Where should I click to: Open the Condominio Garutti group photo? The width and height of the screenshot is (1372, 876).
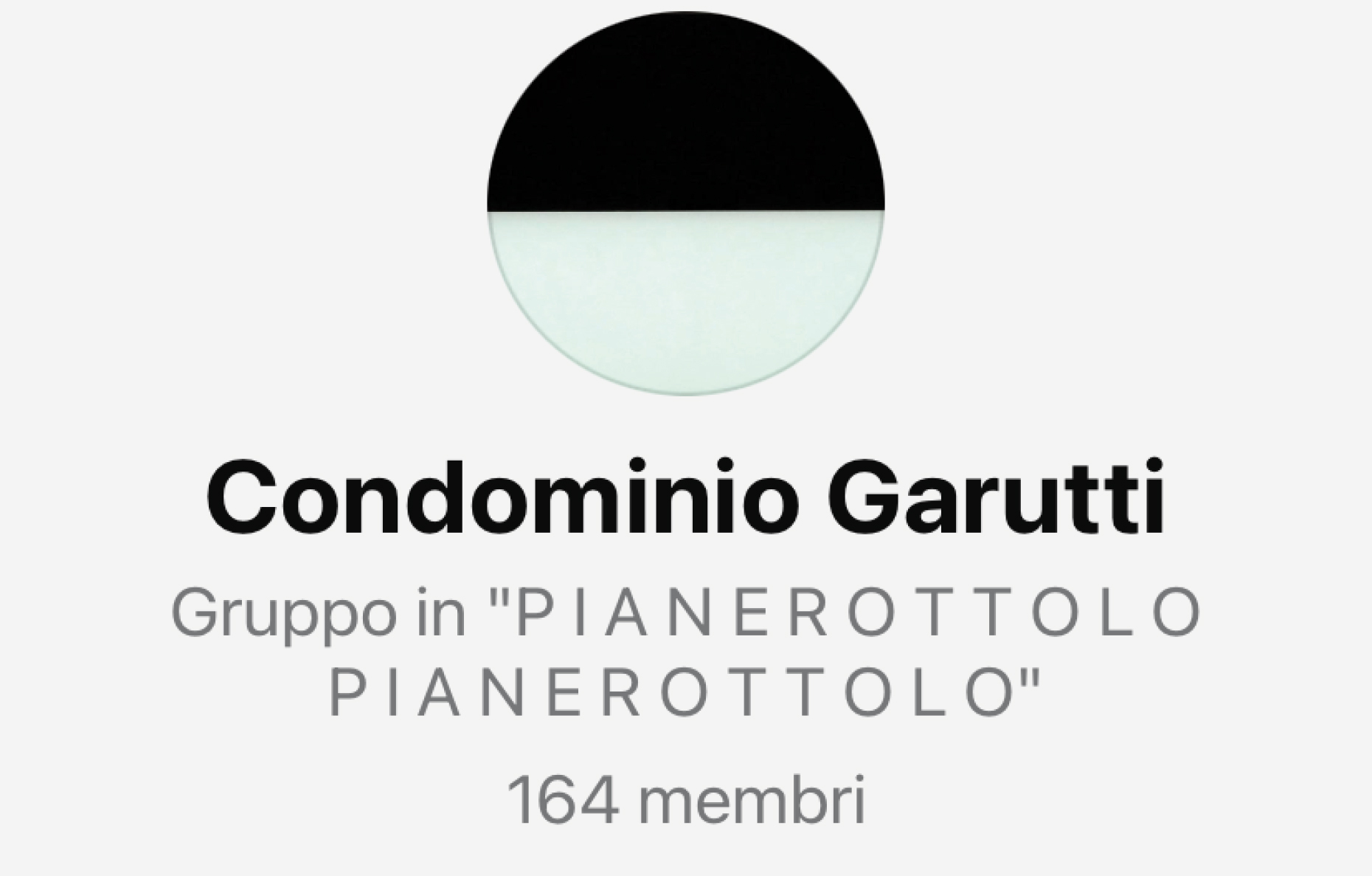point(685,204)
